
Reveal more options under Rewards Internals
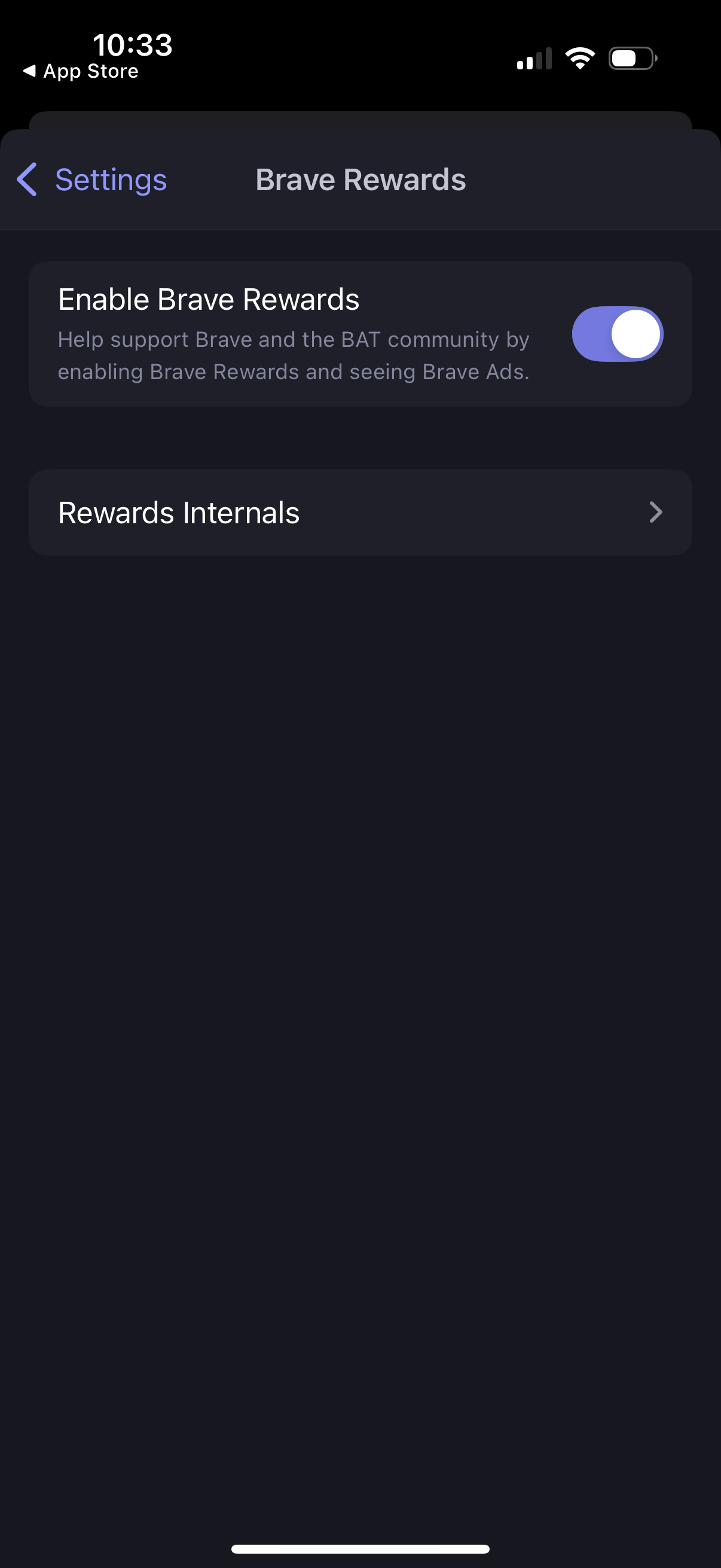(361, 512)
